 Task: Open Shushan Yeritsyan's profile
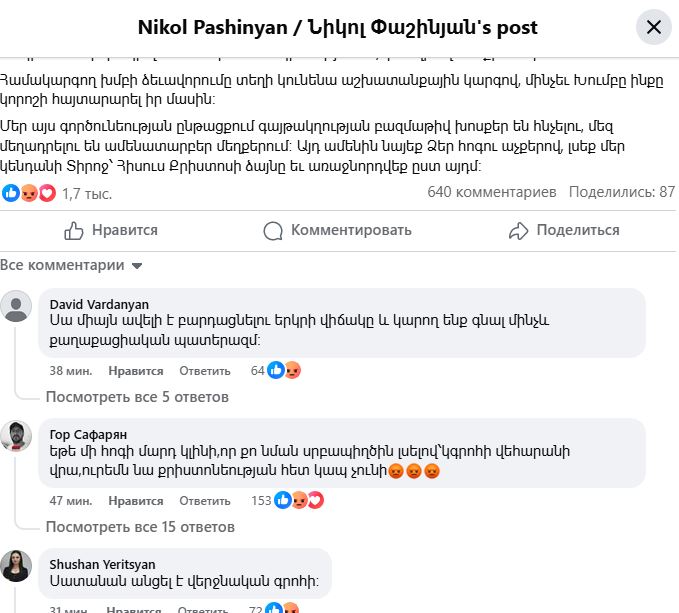pos(102,564)
